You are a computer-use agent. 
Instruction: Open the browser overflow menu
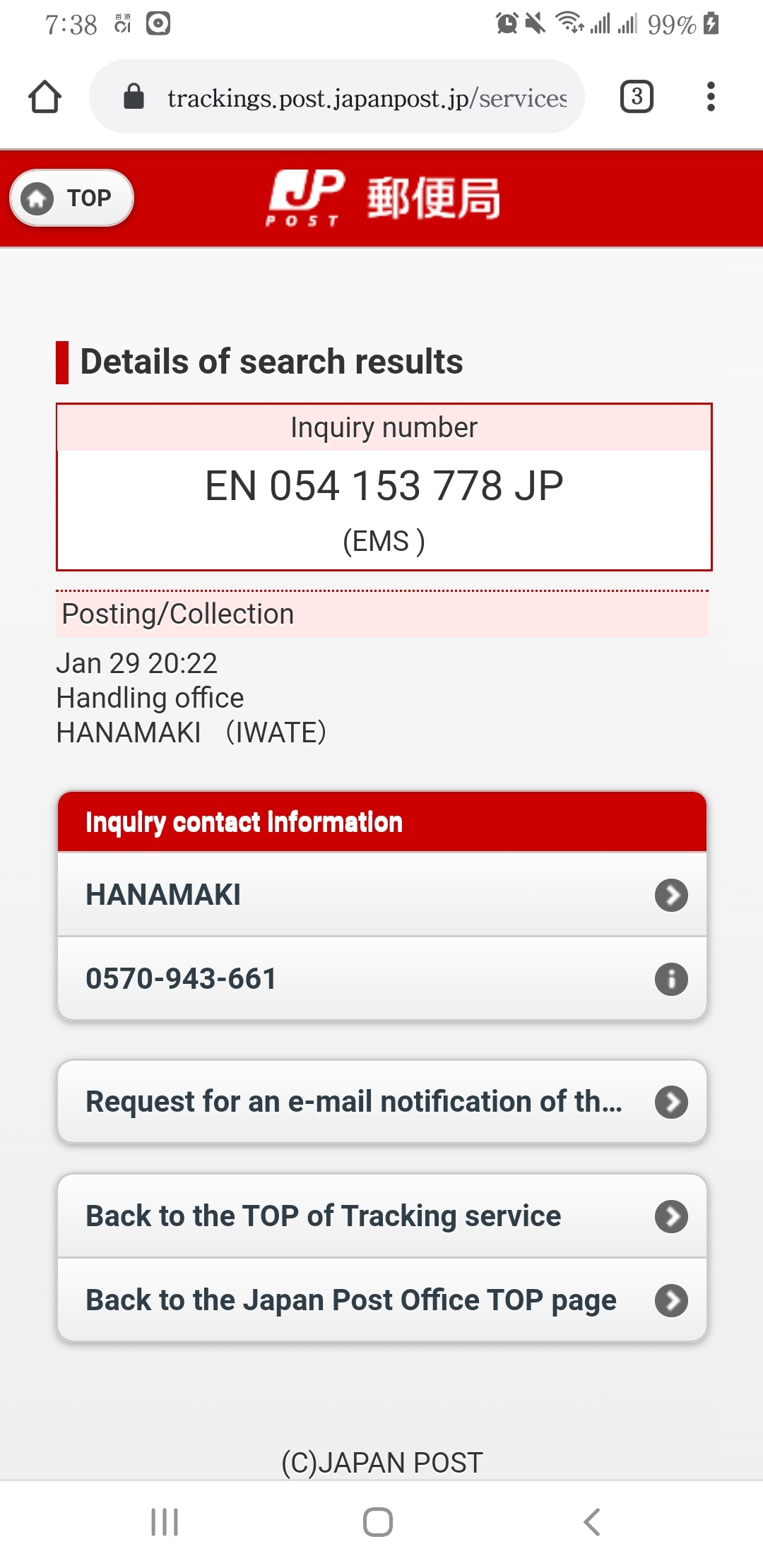(x=711, y=97)
